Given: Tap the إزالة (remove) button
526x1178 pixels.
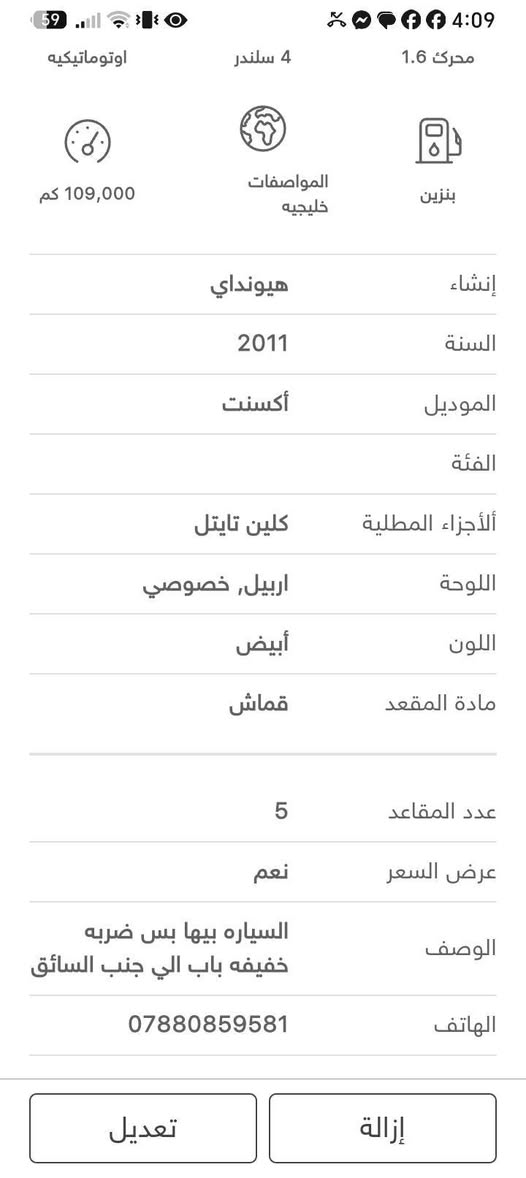Looking at the screenshot, I should [x=382, y=1128].
